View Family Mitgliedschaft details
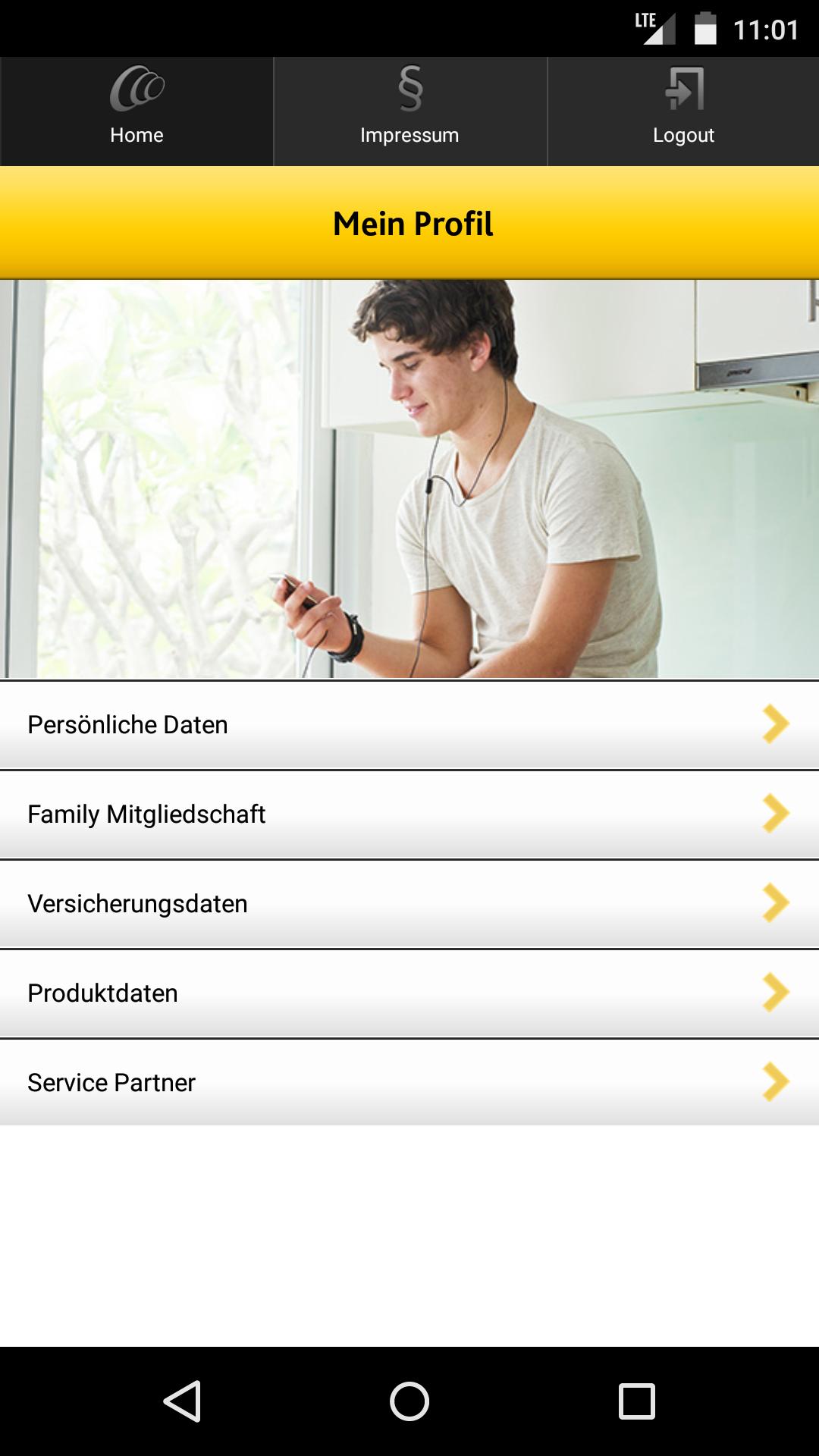 click(x=409, y=814)
